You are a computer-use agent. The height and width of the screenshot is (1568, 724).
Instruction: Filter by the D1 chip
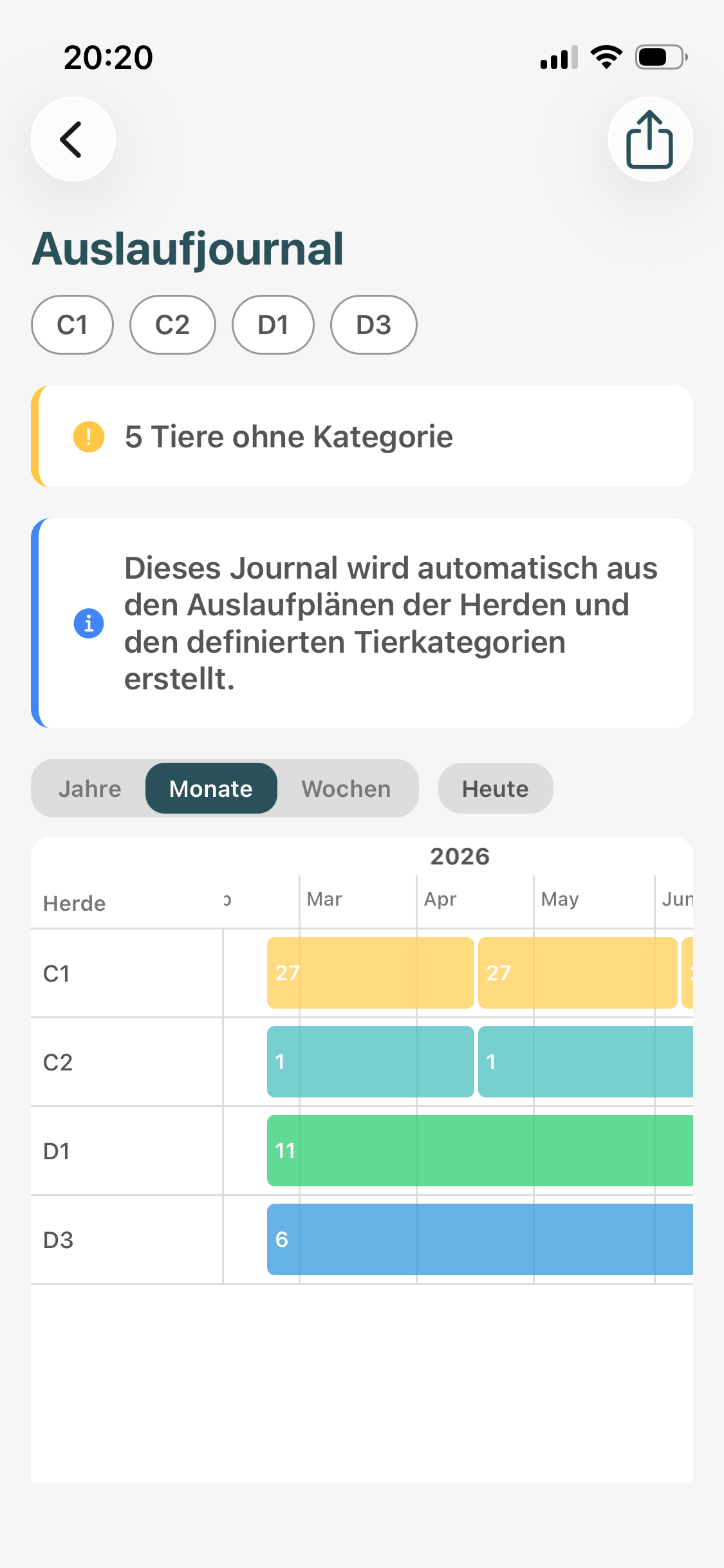(x=273, y=325)
